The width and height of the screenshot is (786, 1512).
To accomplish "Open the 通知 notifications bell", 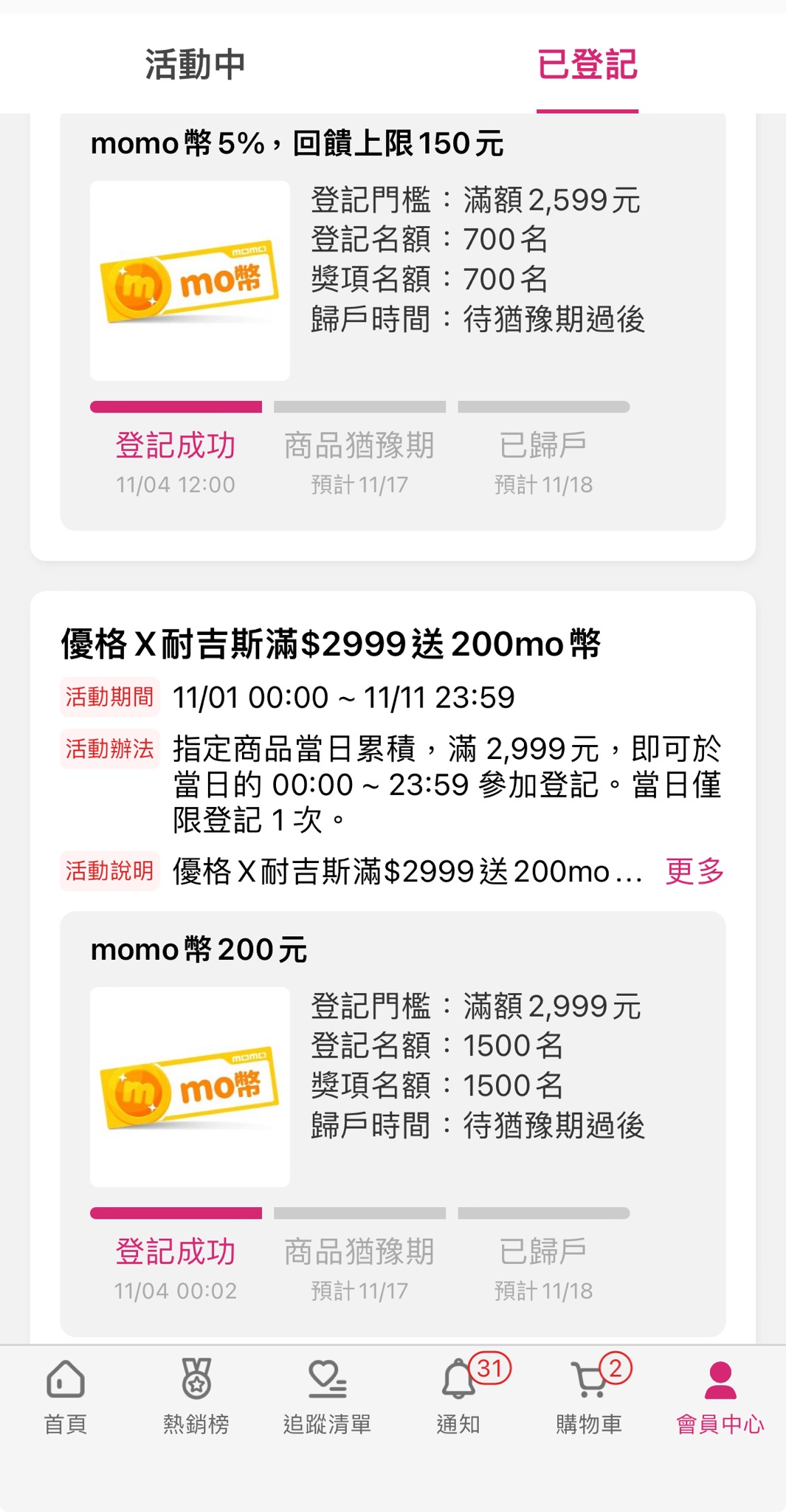I will (458, 1395).
